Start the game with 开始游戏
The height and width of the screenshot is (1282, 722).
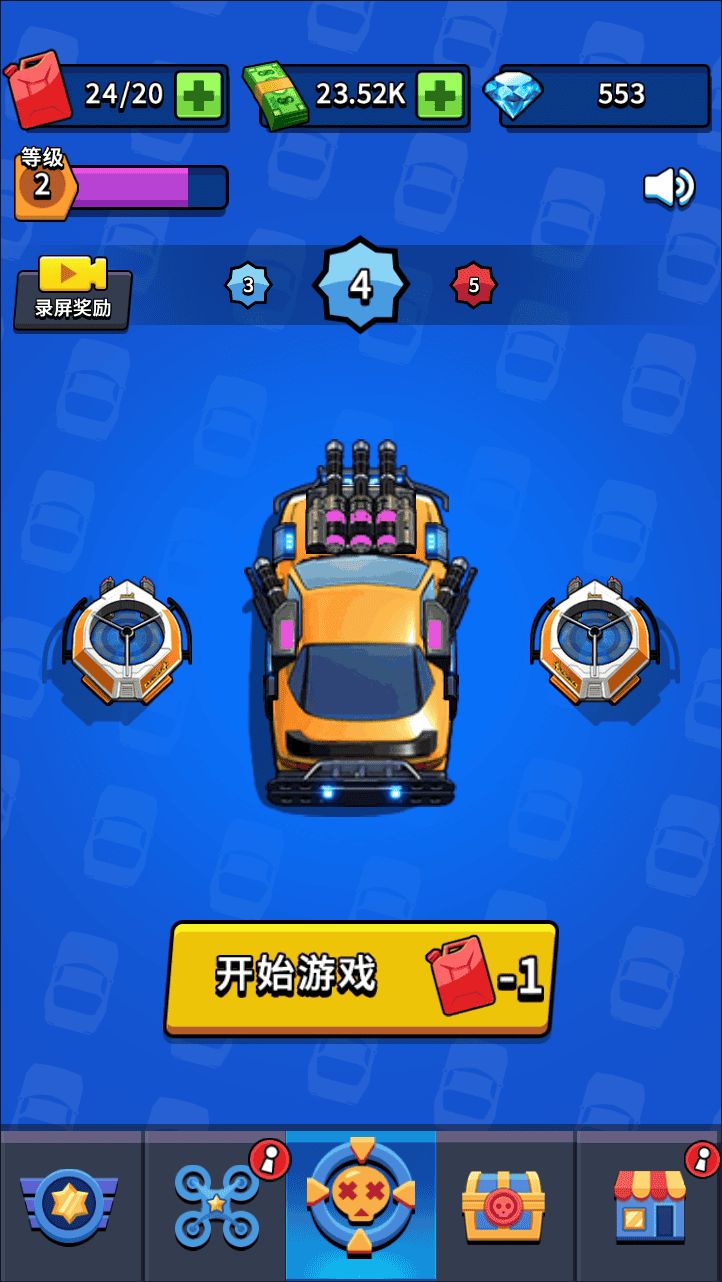pyautogui.click(x=360, y=978)
